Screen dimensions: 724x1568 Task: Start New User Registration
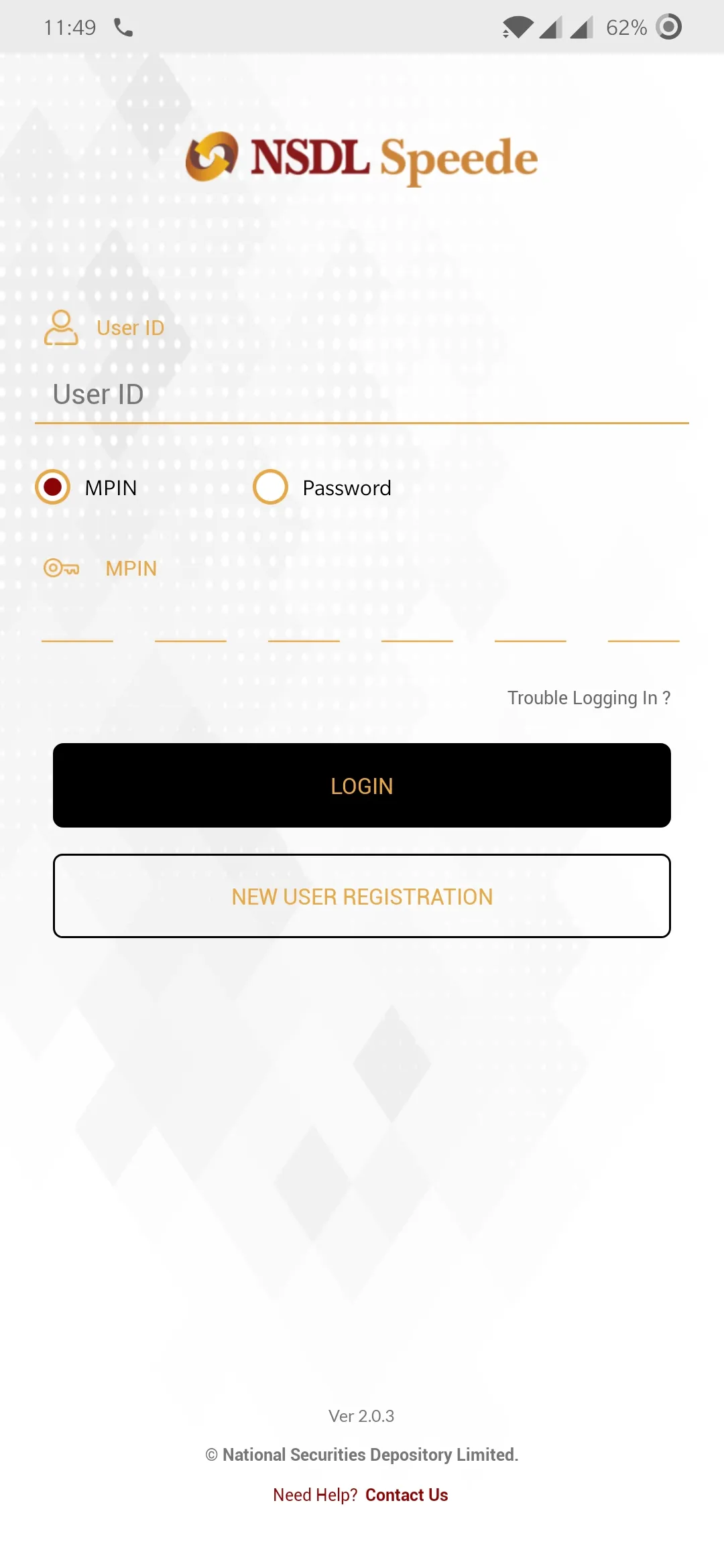click(362, 896)
